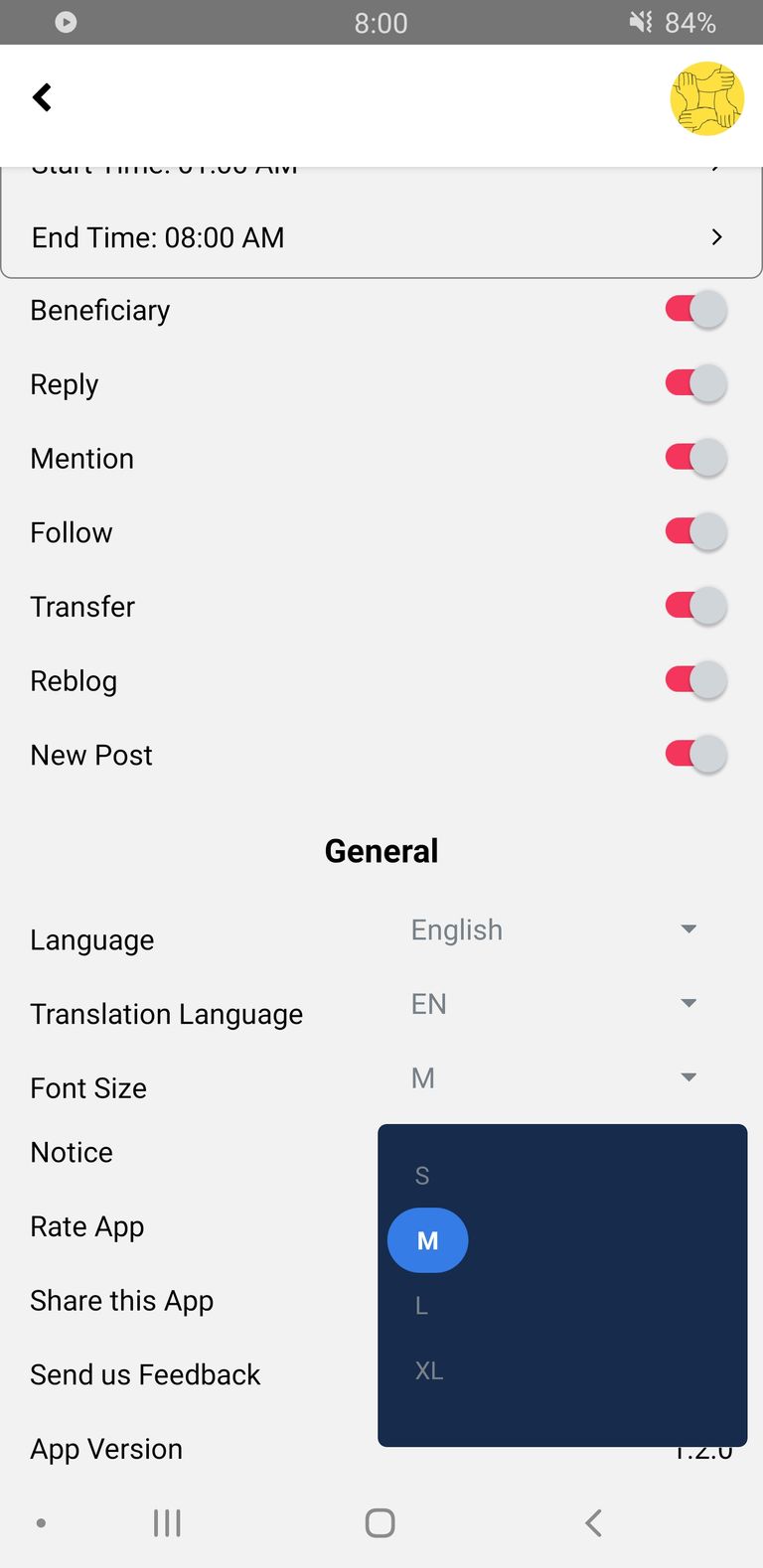Go back using the top-left arrow
Viewport: 763px width, 1568px height.
42,97
